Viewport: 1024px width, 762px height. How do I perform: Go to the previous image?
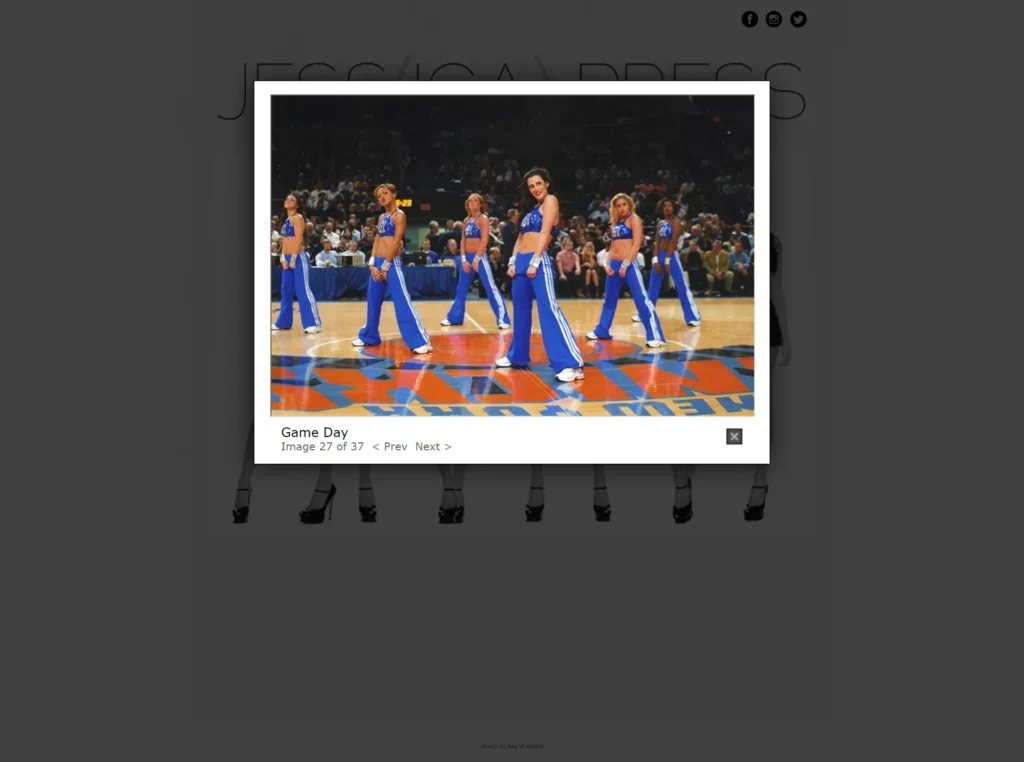click(x=390, y=447)
